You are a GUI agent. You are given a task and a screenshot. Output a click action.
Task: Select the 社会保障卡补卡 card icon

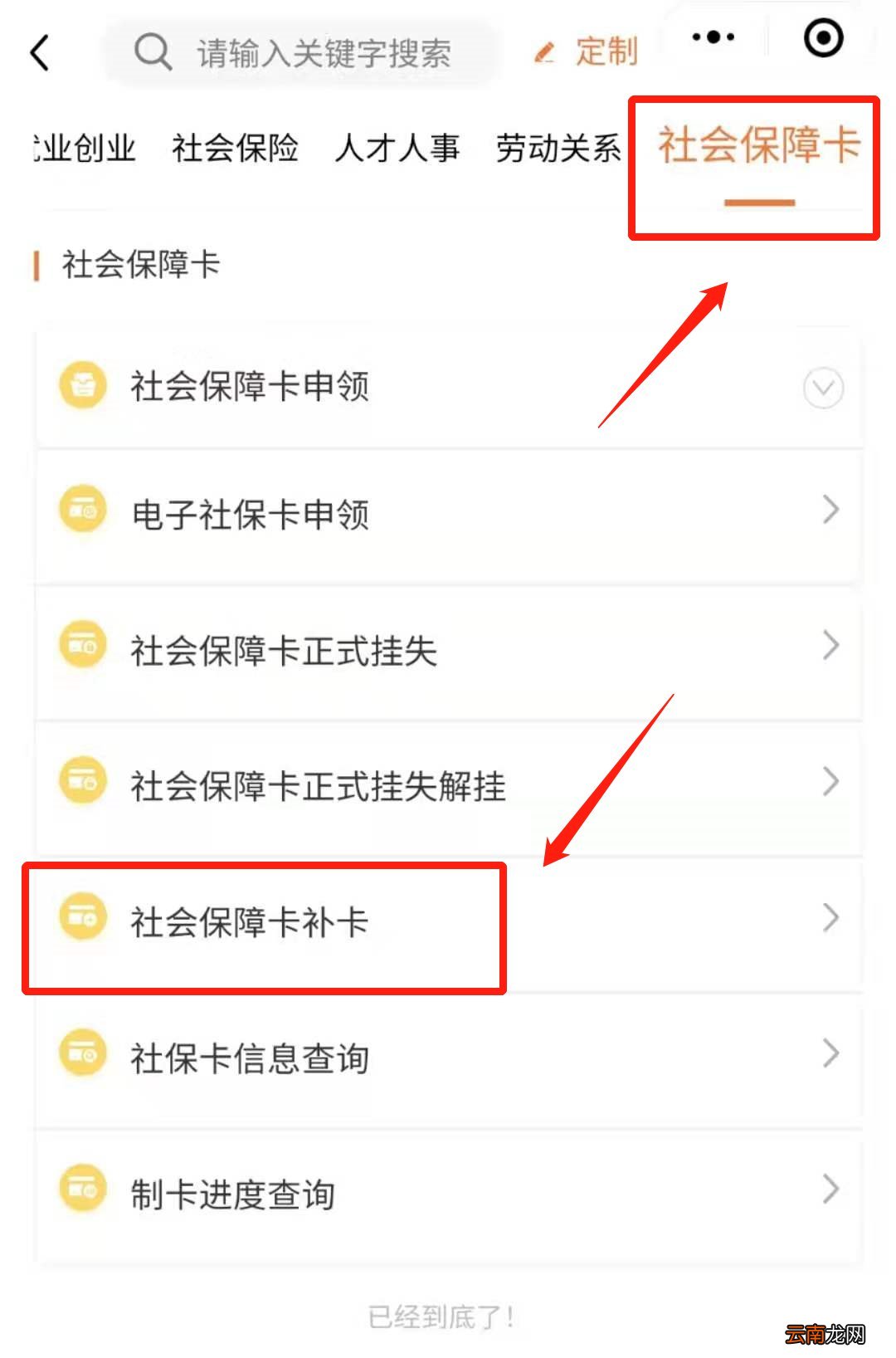(x=83, y=916)
